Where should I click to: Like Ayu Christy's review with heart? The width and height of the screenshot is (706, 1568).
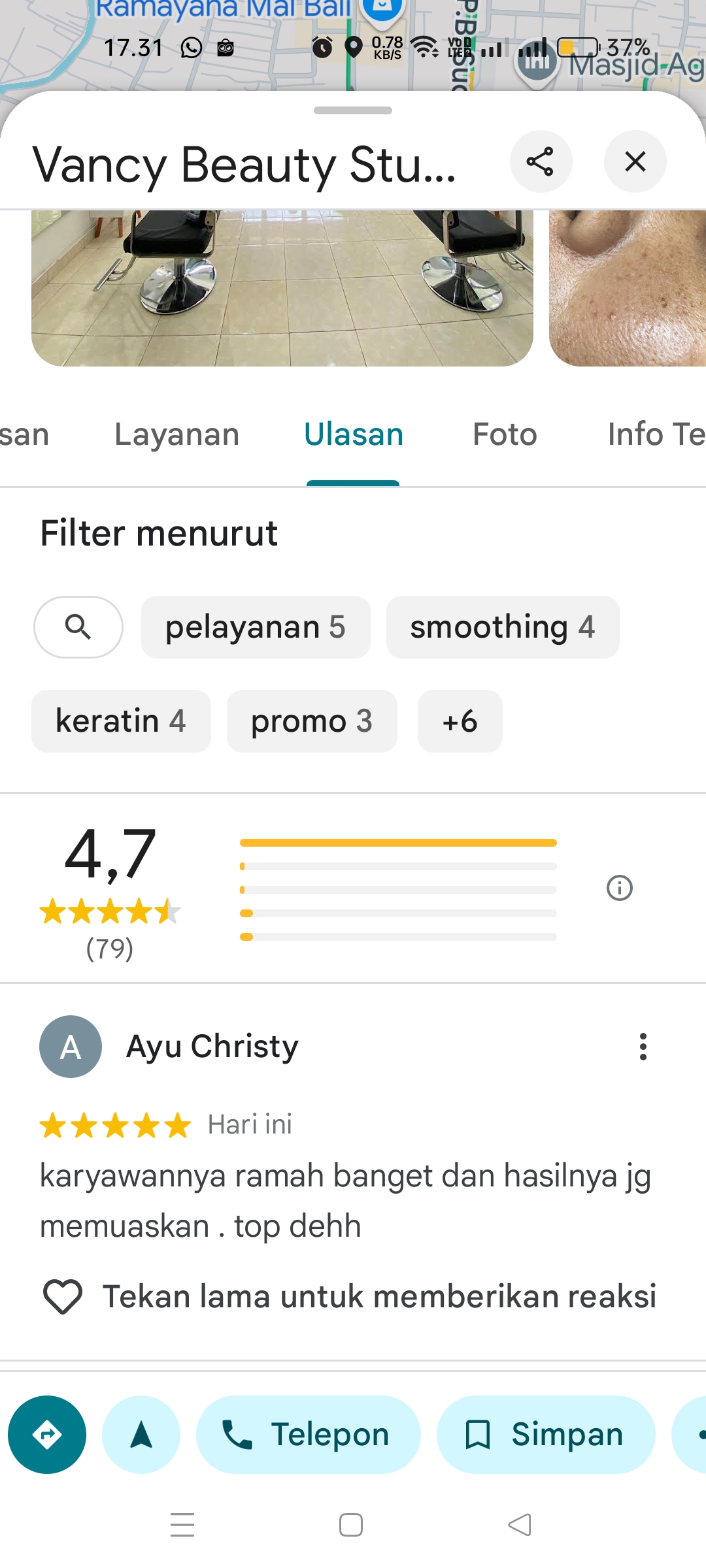(x=63, y=1297)
